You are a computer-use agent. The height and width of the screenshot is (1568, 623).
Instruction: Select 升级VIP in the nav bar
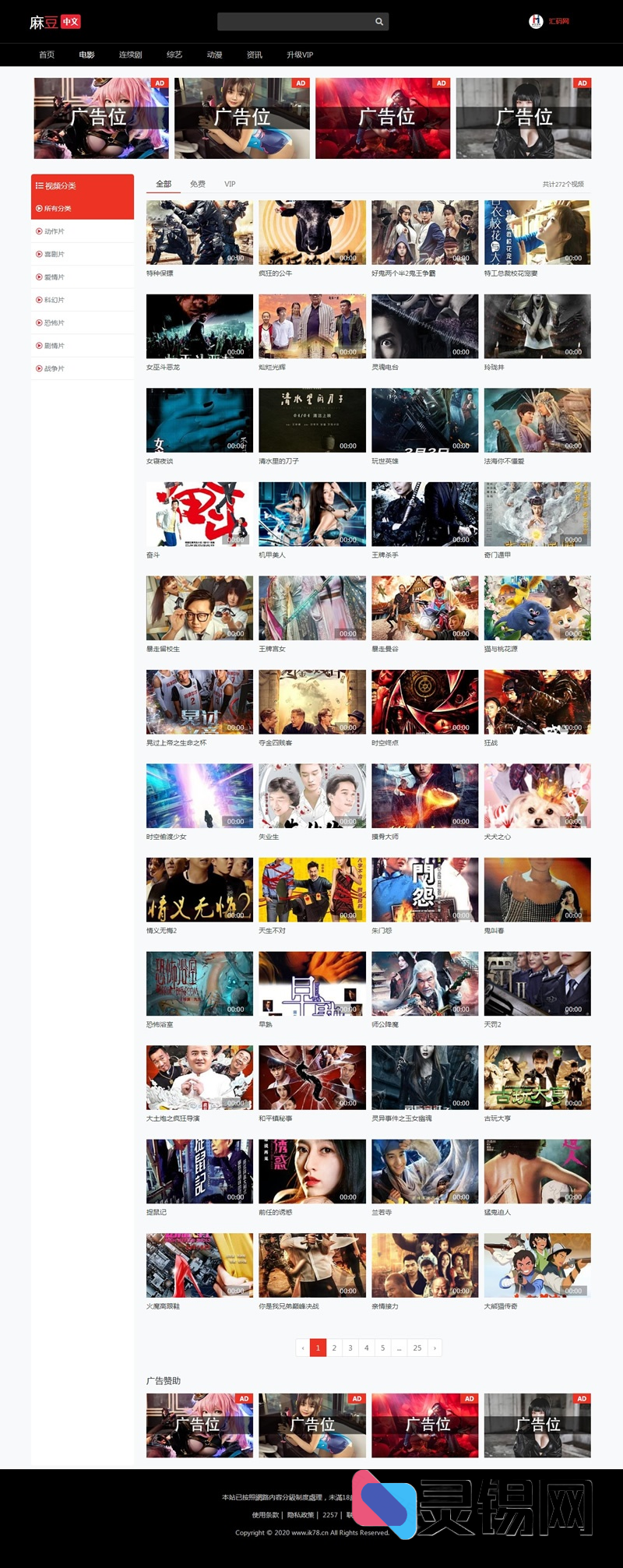(300, 55)
